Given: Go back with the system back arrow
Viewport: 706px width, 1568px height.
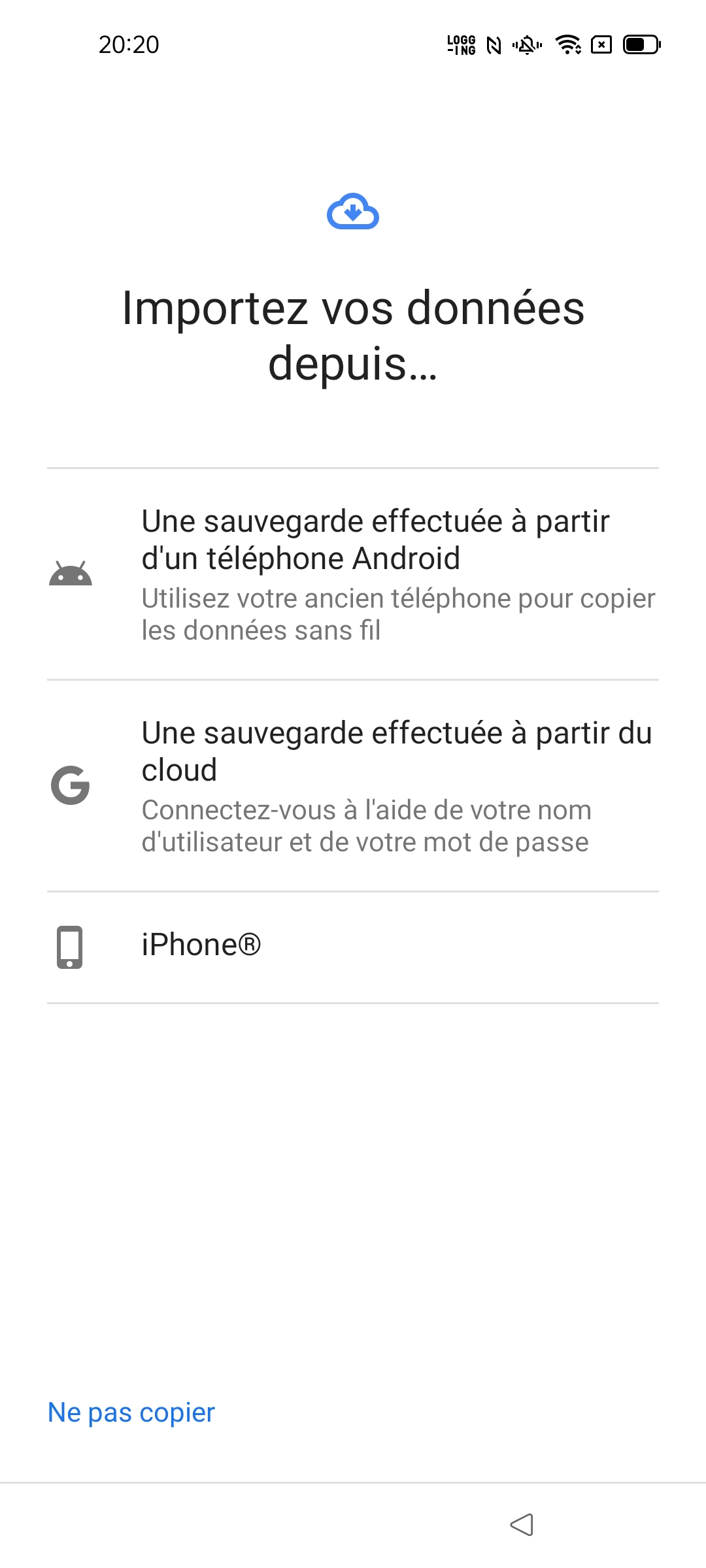Looking at the screenshot, I should tap(522, 1525).
